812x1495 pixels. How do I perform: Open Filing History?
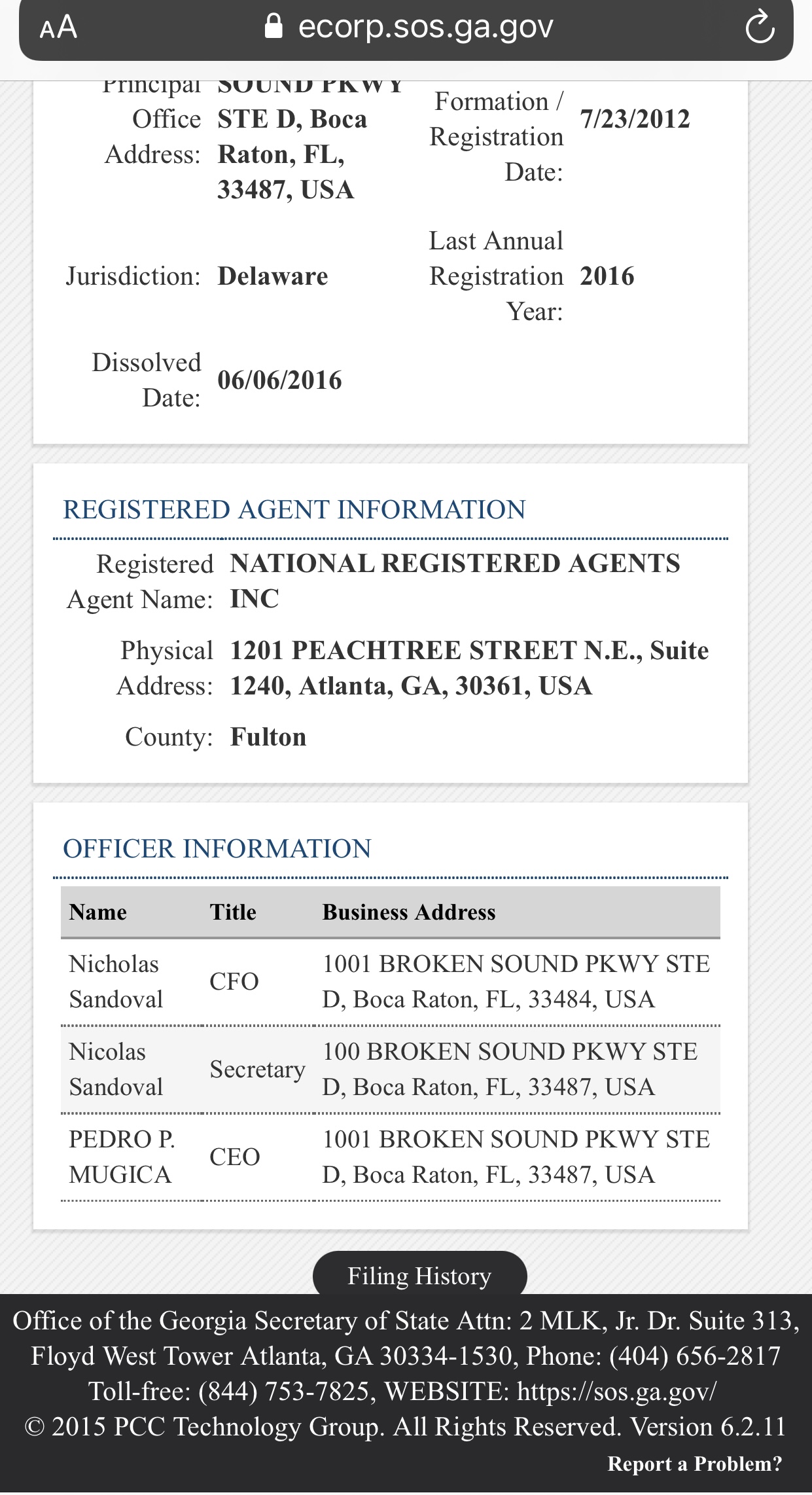coord(419,1276)
